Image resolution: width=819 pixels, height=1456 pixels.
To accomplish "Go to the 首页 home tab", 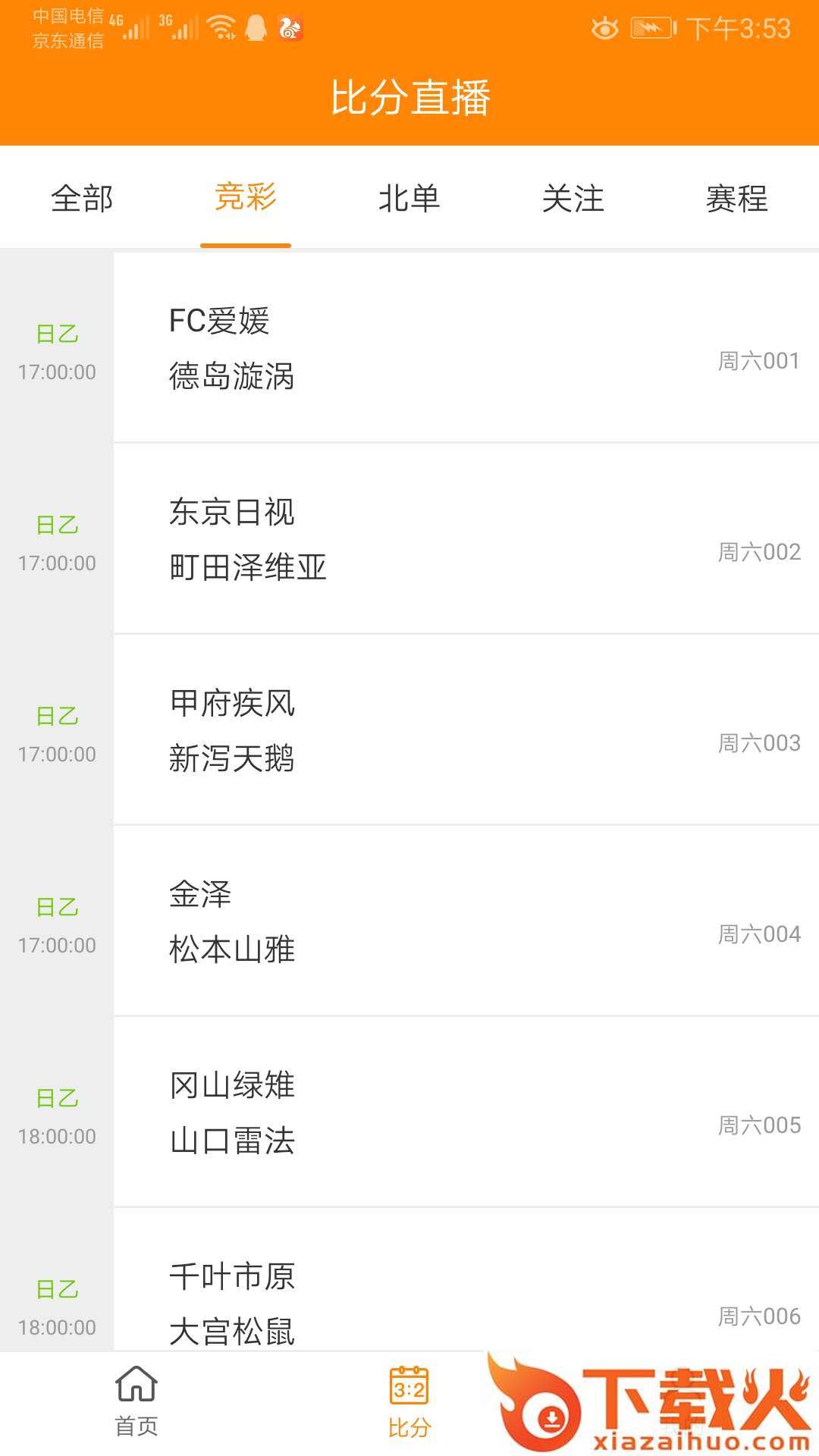I will [136, 1401].
